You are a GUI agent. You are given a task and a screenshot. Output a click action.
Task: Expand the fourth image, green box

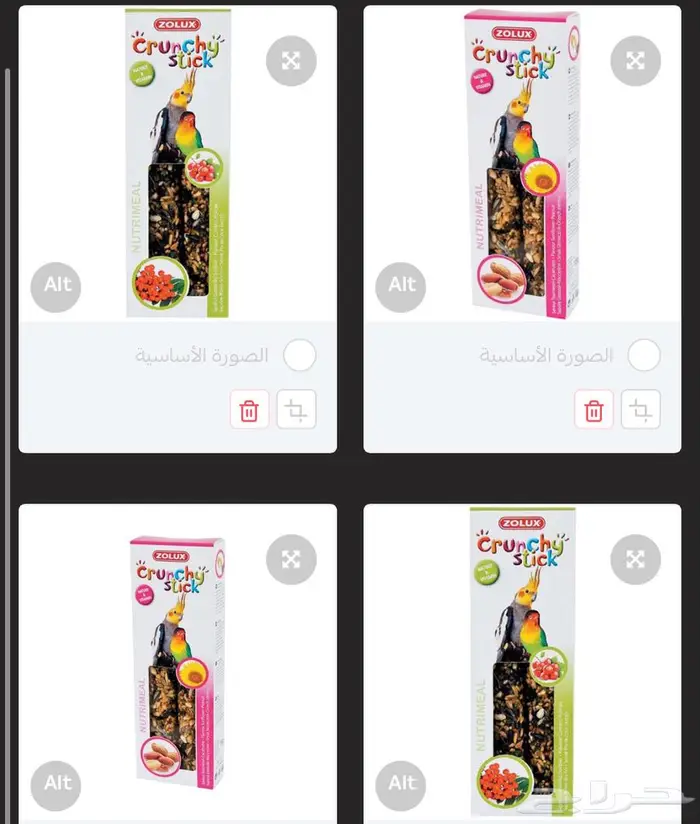pos(635,559)
